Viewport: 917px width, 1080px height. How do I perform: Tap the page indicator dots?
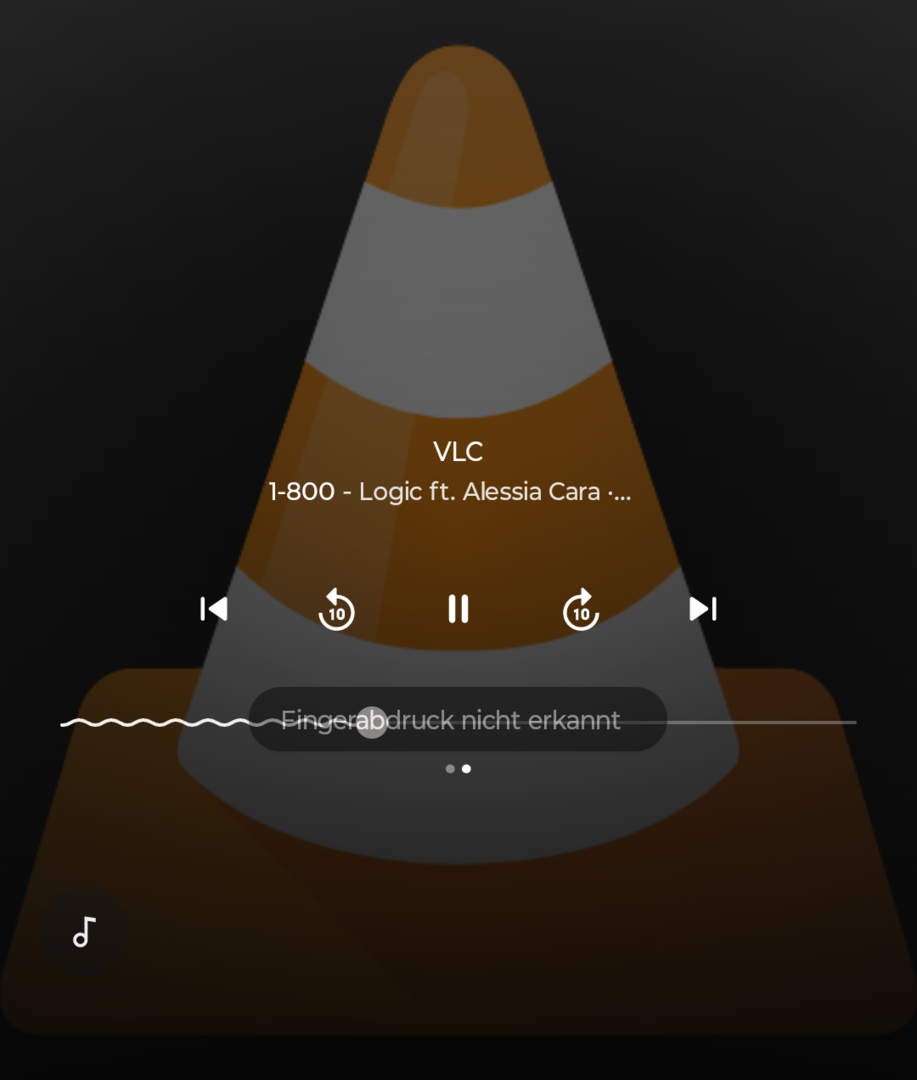point(458,769)
